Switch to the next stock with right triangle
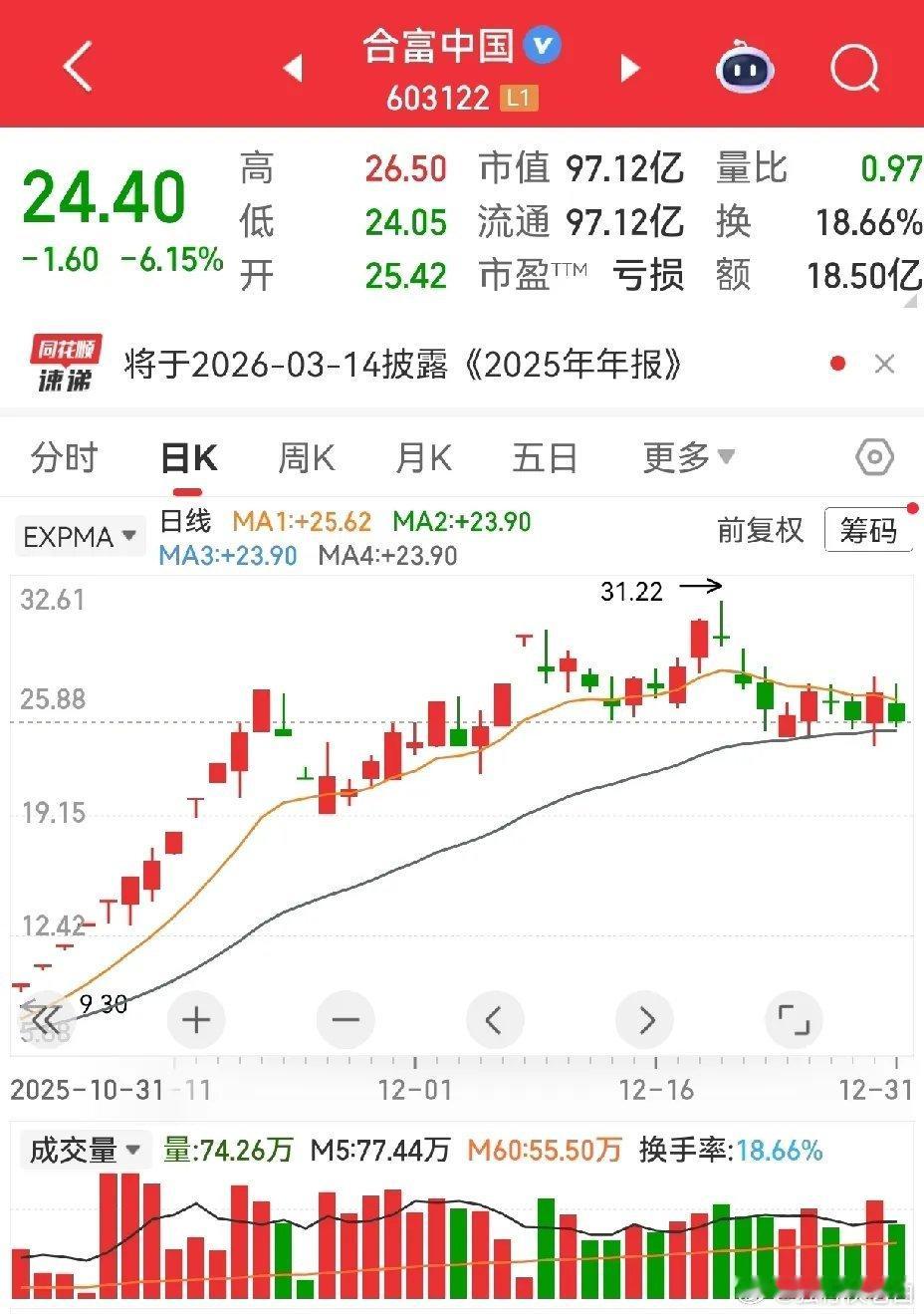924x1314 pixels. [x=629, y=68]
